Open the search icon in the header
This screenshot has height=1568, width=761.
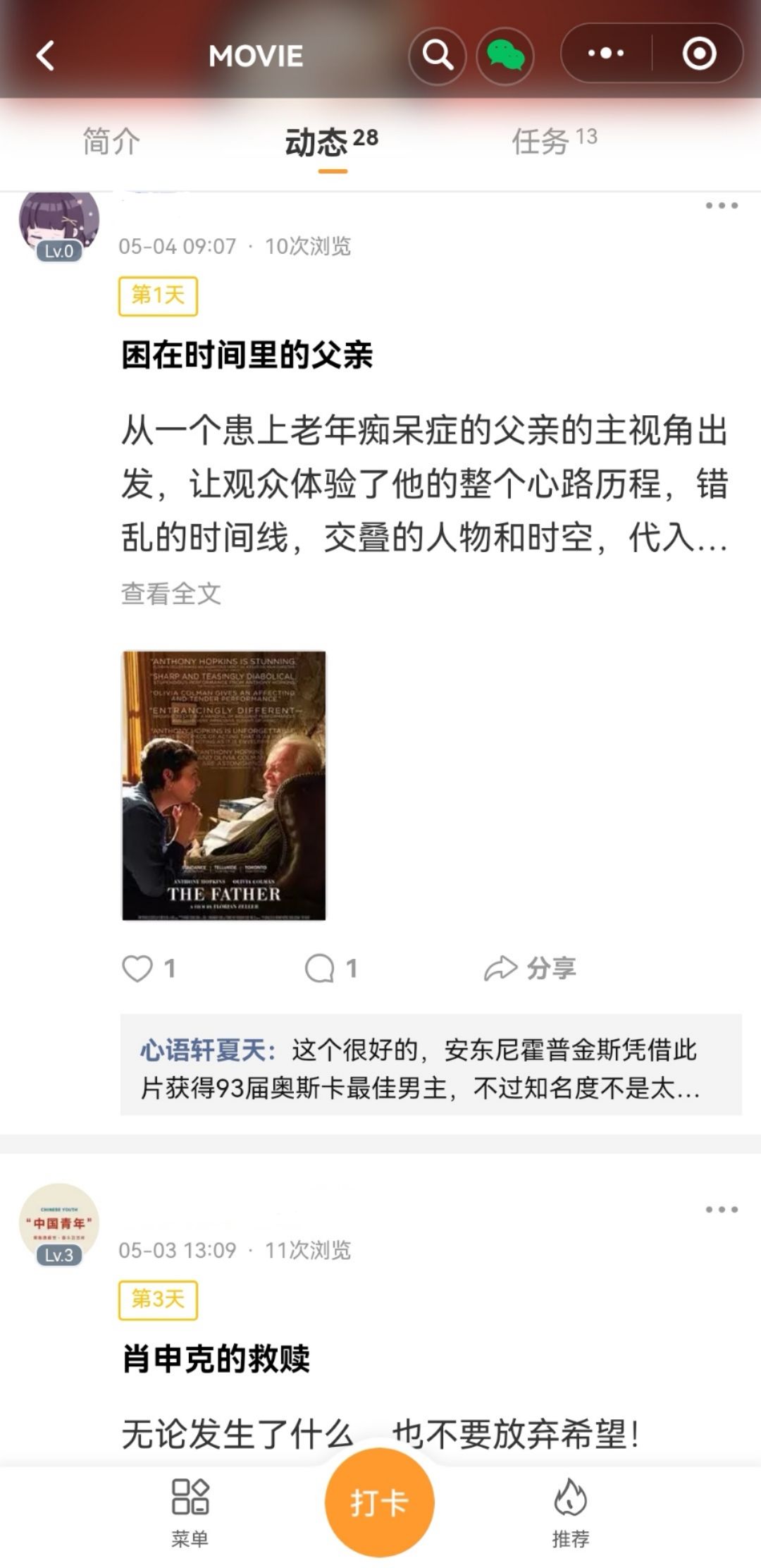pos(437,54)
